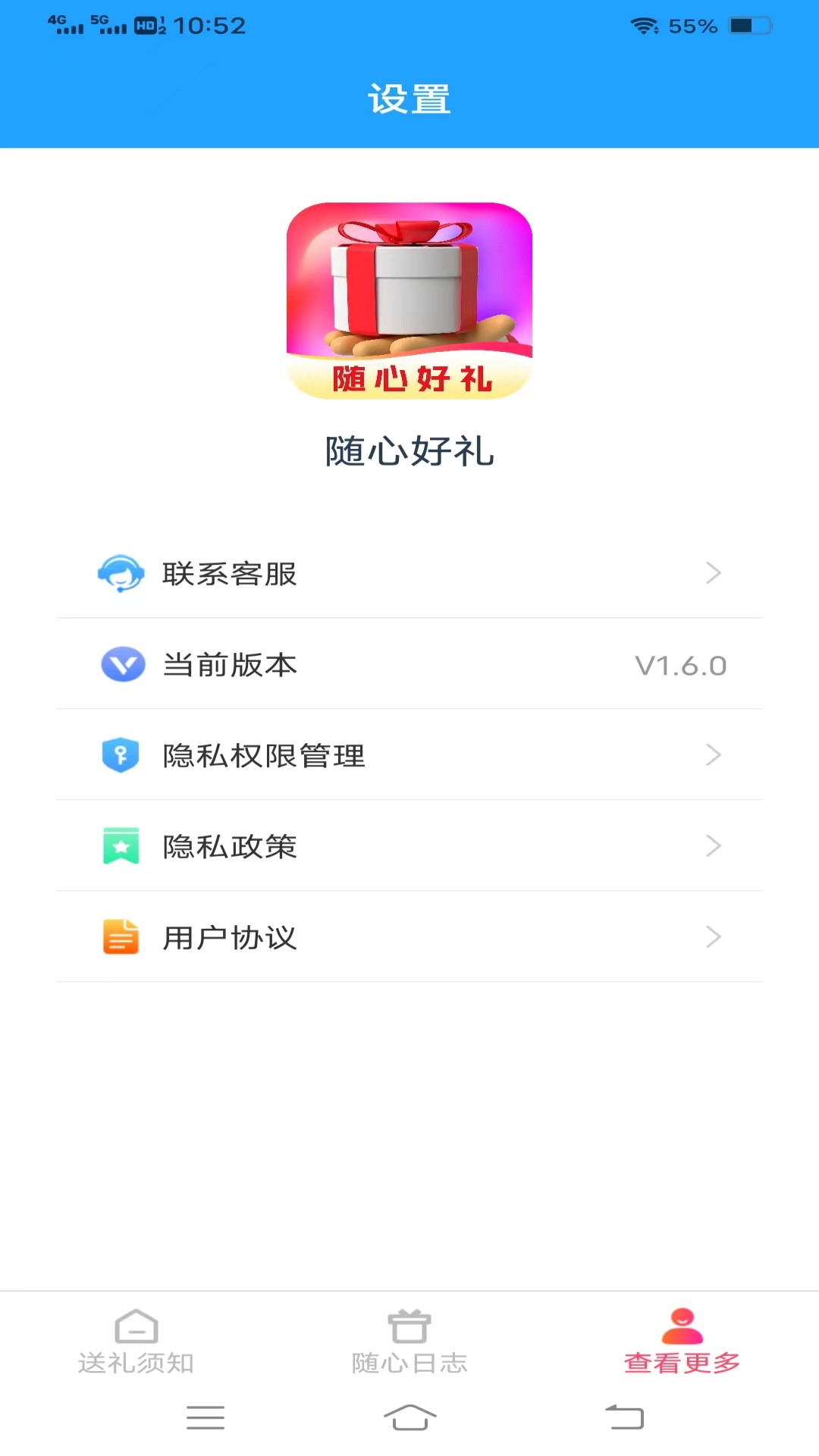Viewport: 819px width, 1456px height.
Task: View the 隐私政策 privacy policy
Action: [409, 846]
